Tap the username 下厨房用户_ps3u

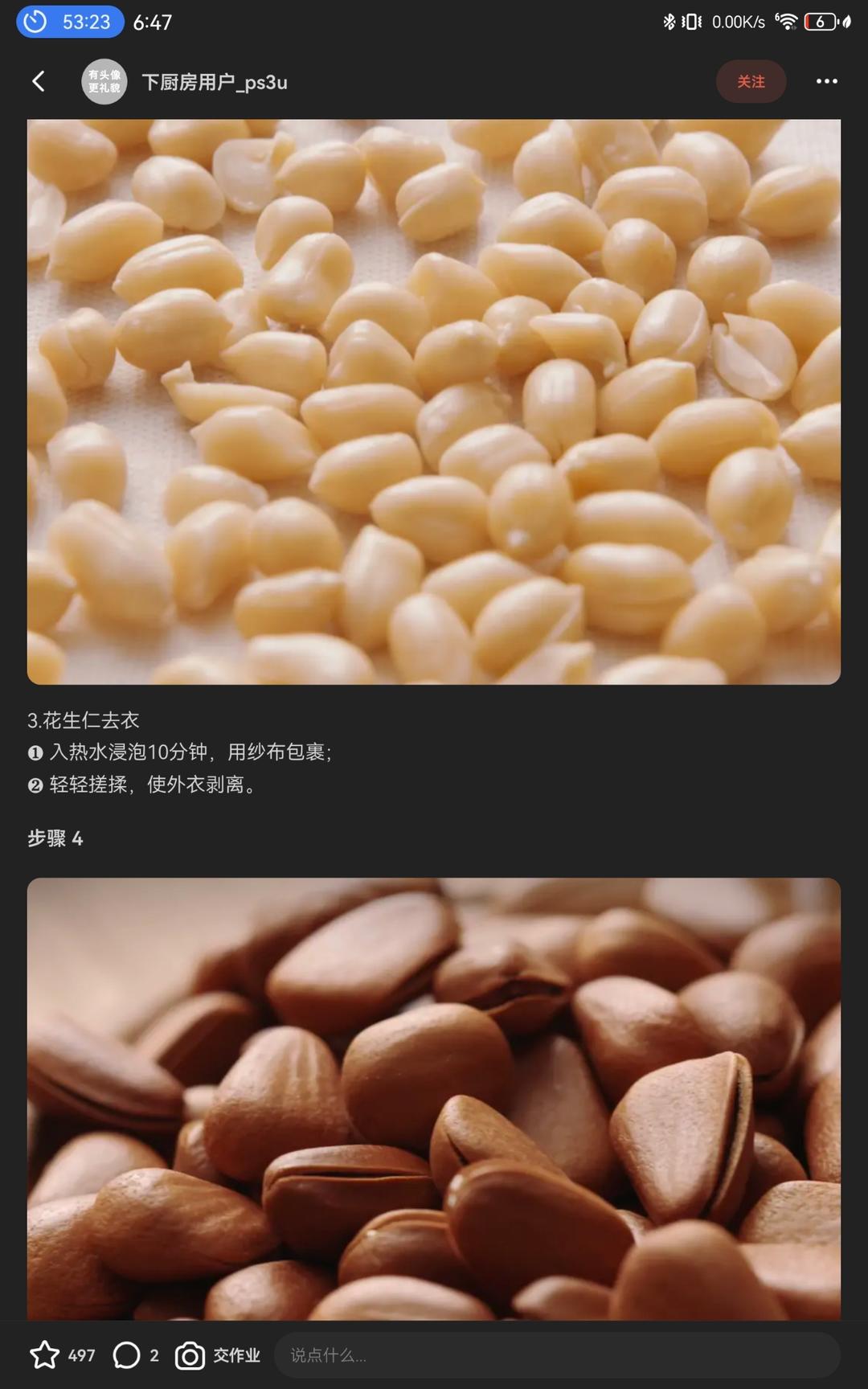pos(214,81)
